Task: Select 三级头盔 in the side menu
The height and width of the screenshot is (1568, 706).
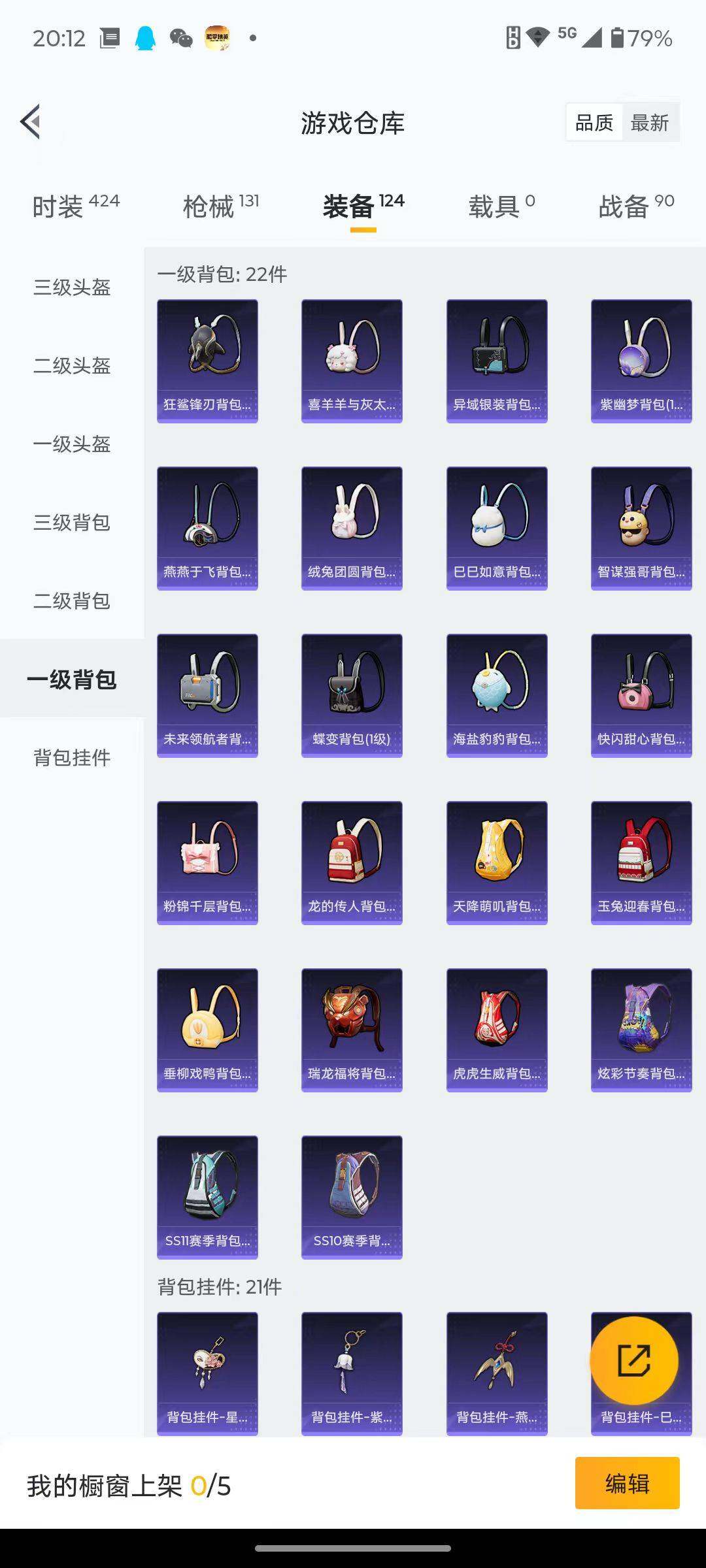Action: point(72,287)
